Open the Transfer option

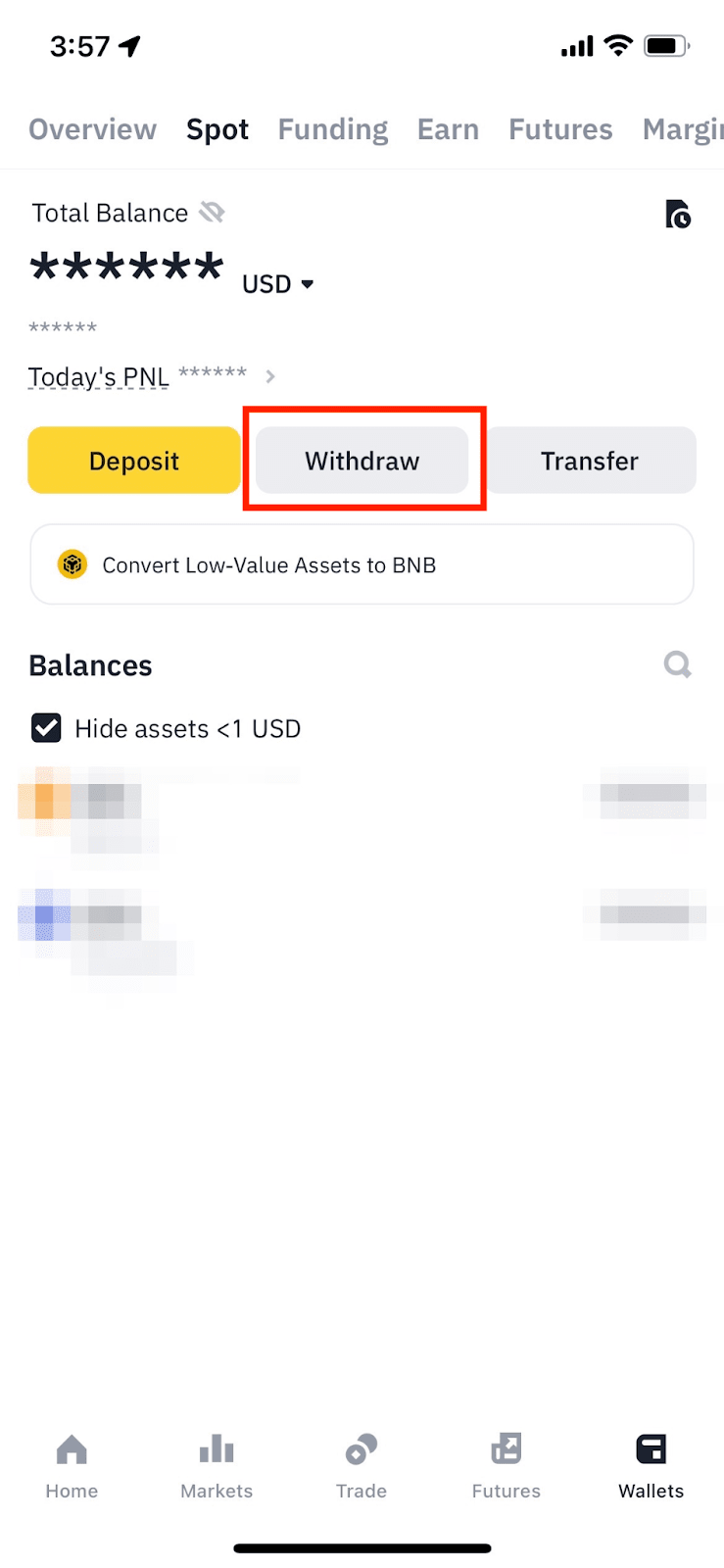590,461
